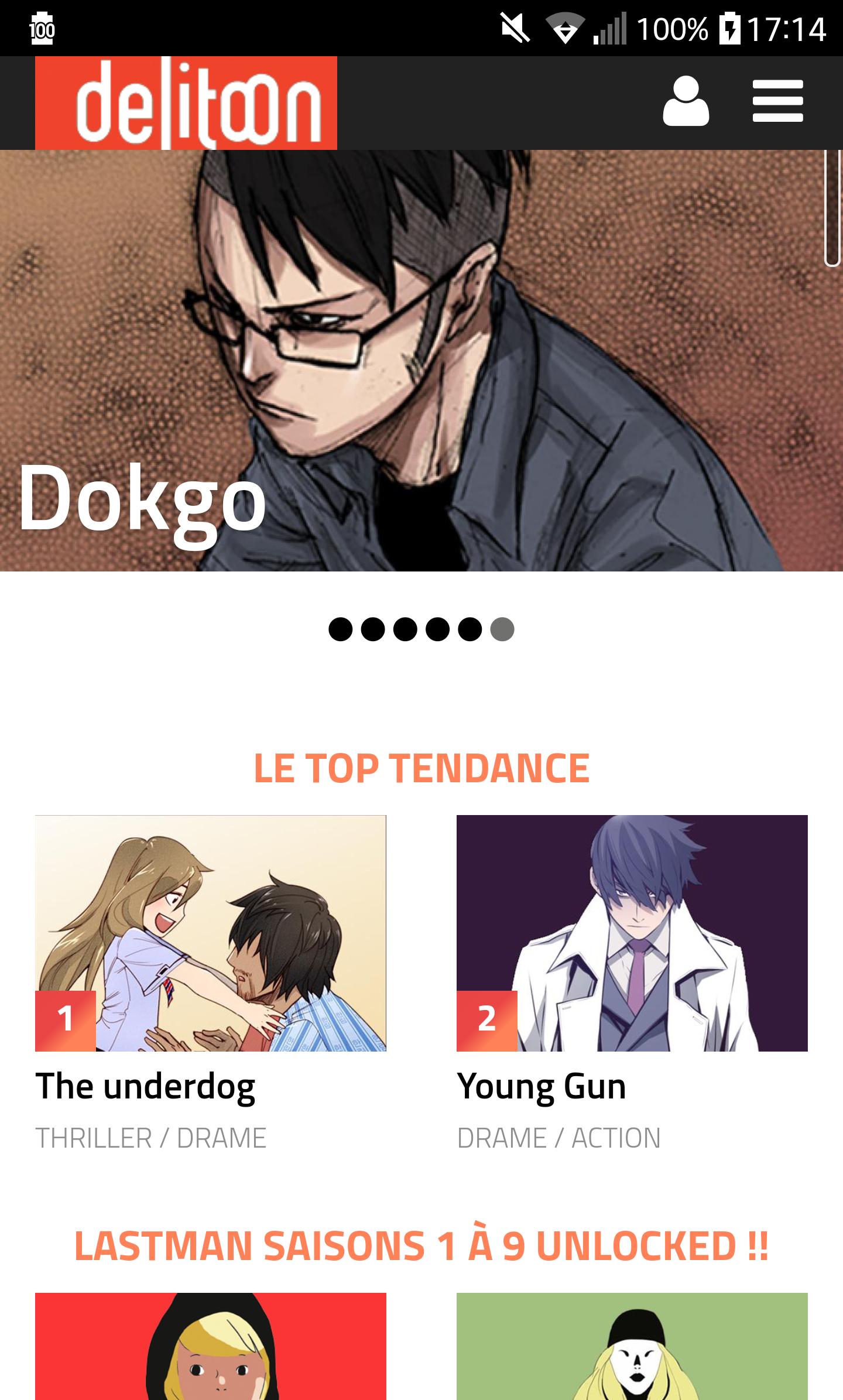Select the last carousel page dot

[502, 629]
